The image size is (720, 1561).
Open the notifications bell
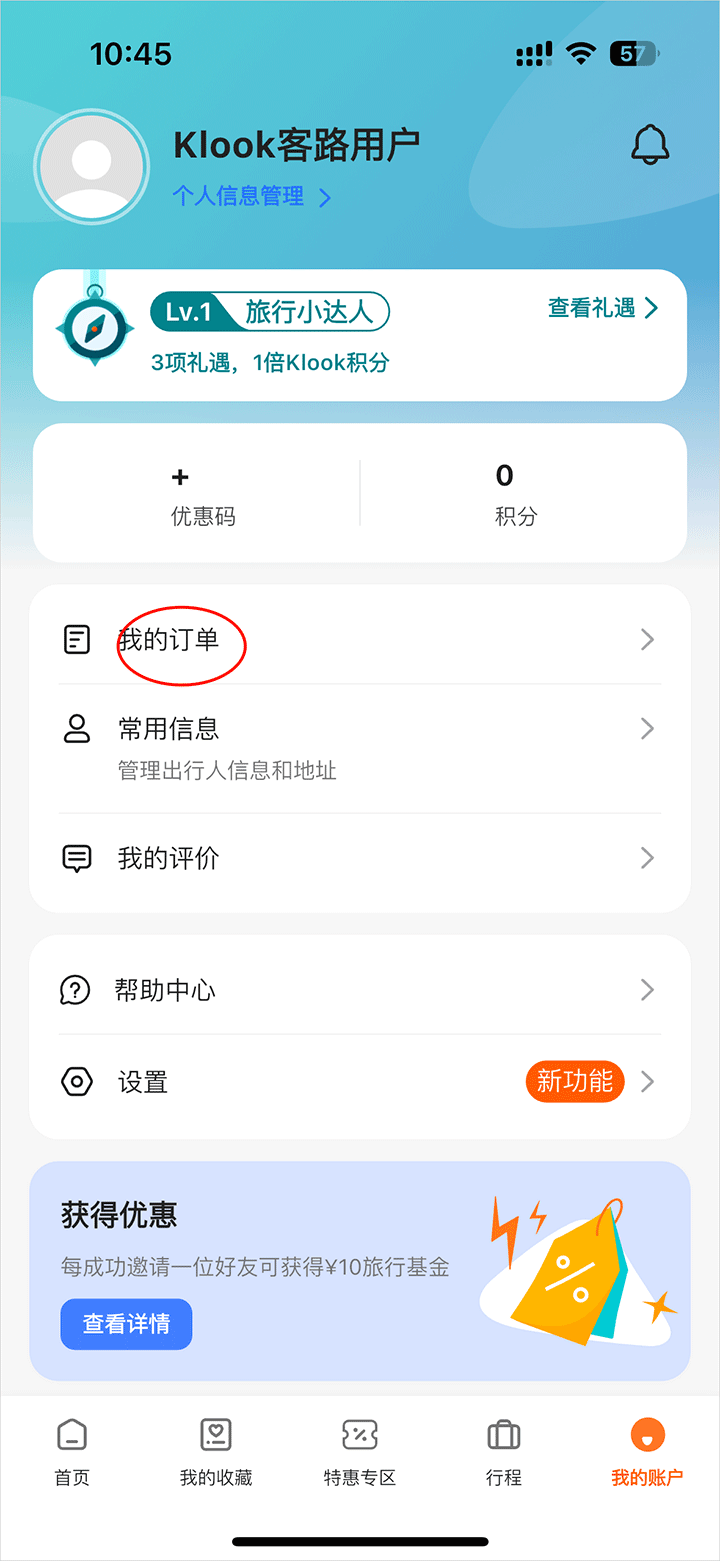[650, 146]
